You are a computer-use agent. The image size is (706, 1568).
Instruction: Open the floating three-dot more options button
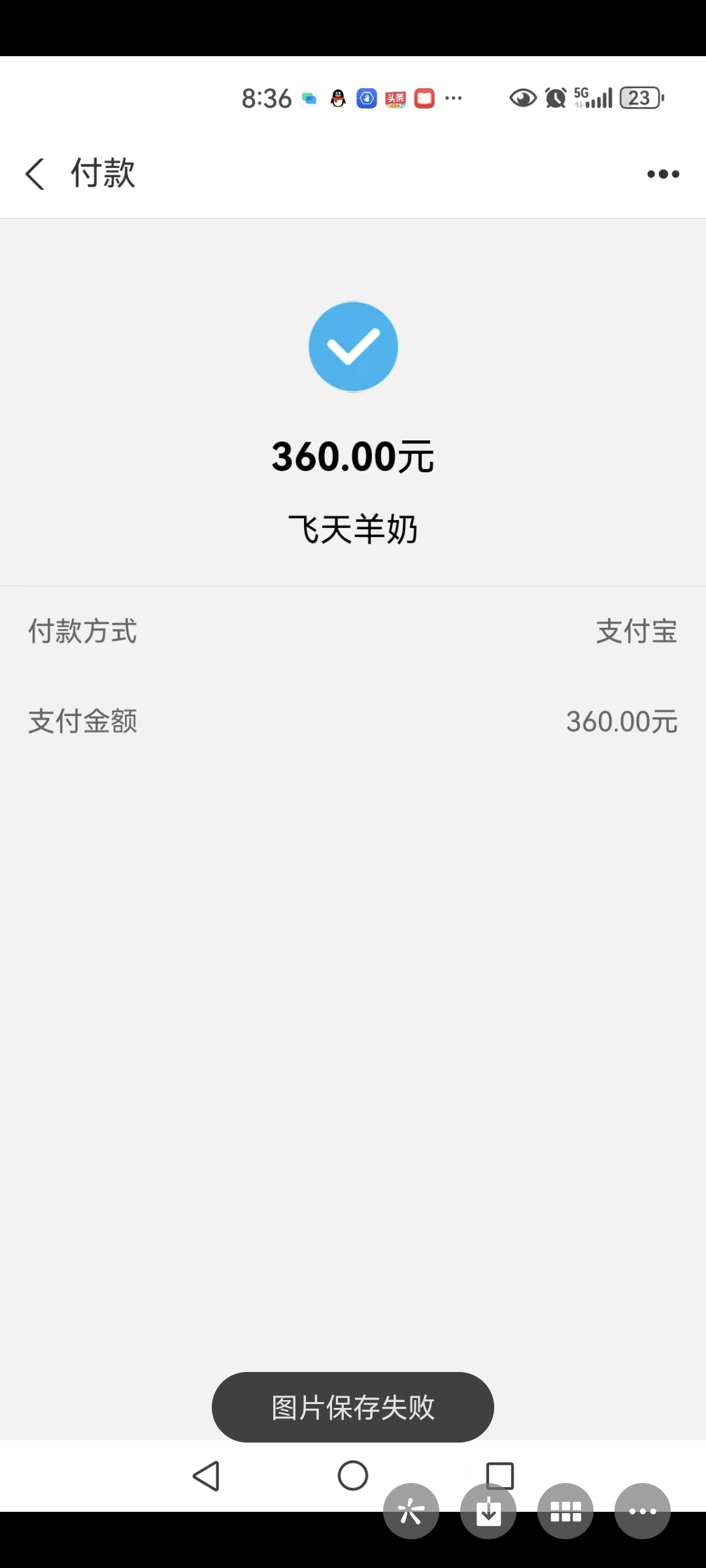pos(643,1511)
